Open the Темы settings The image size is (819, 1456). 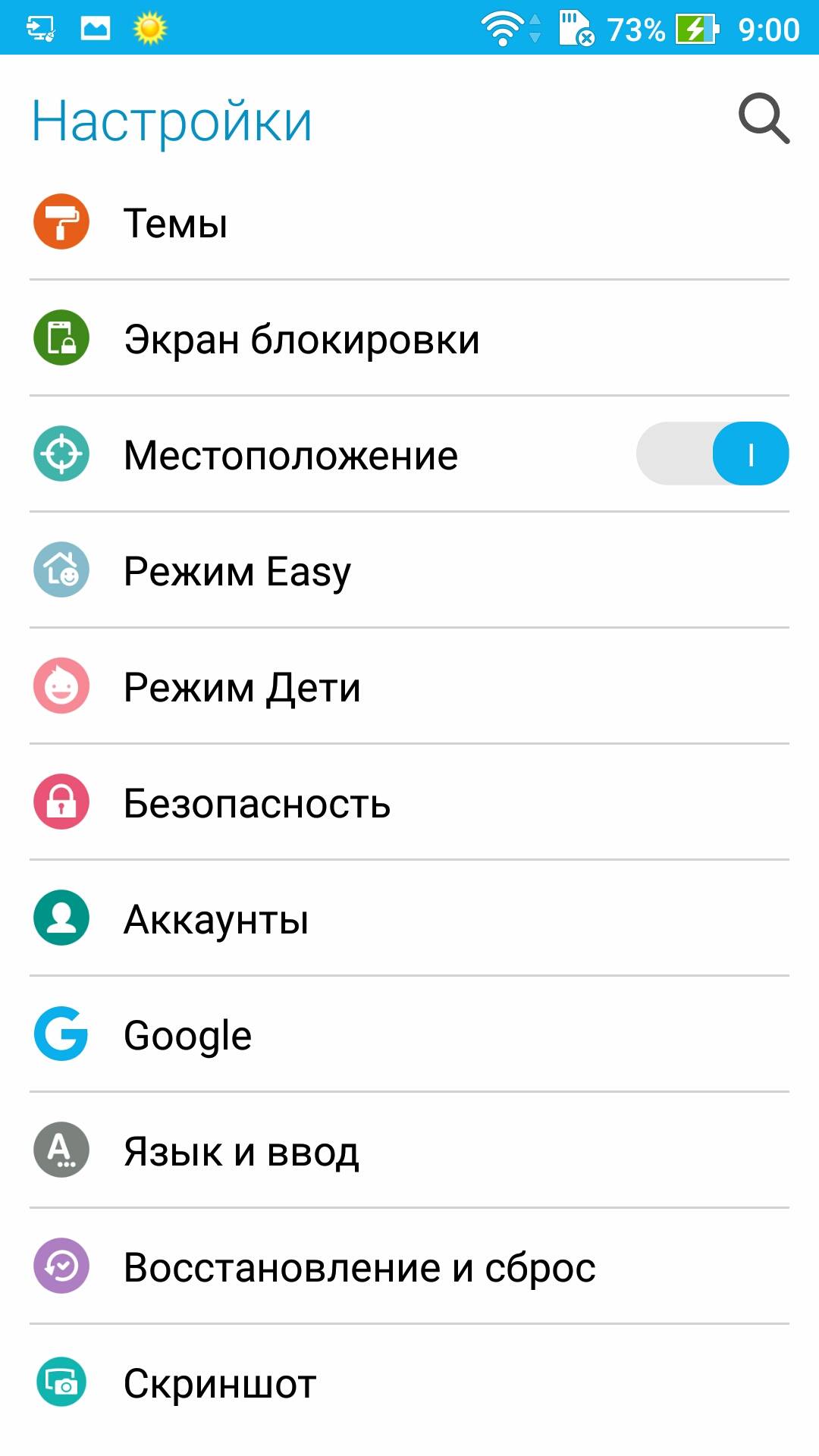click(x=409, y=222)
